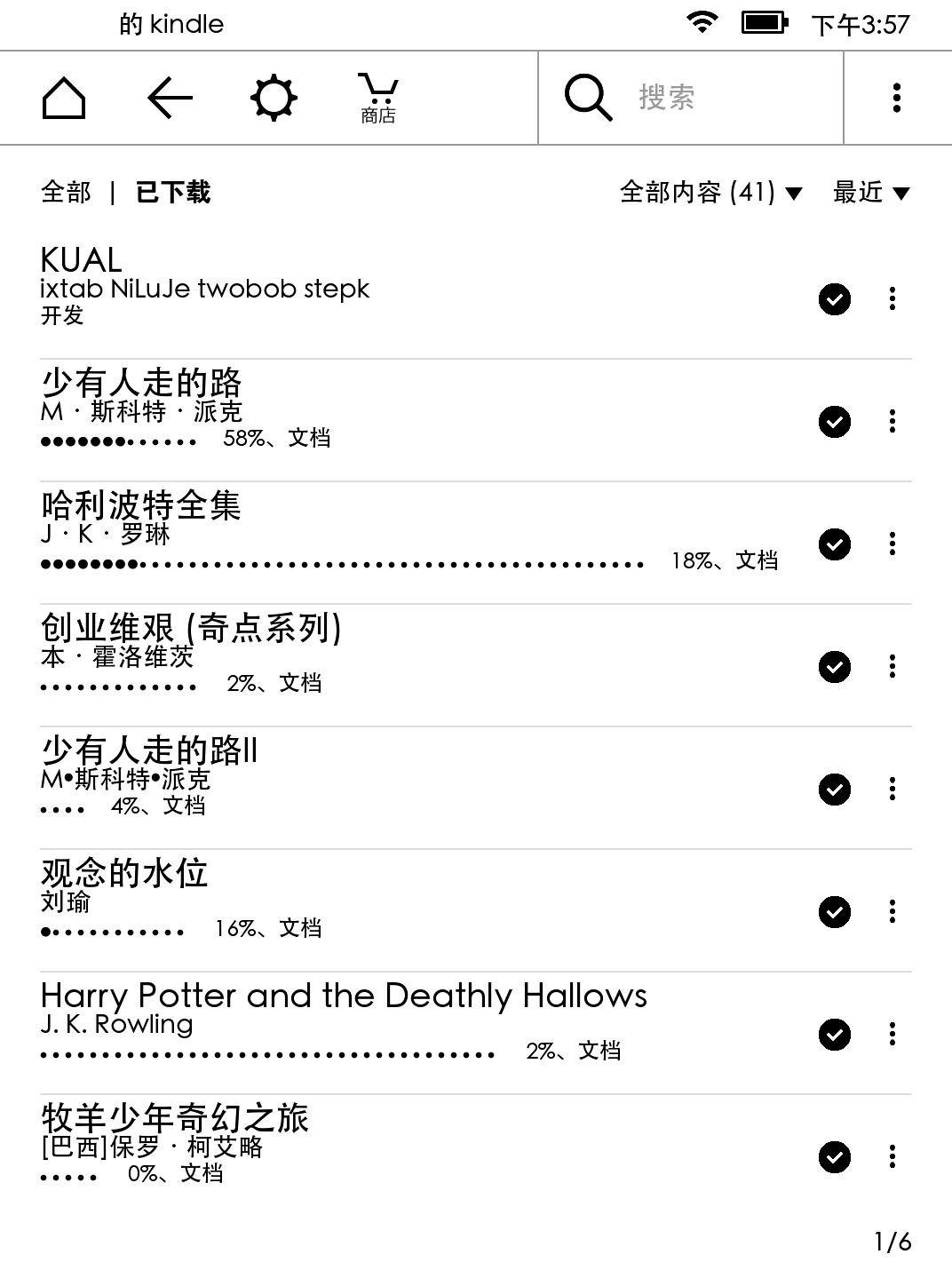
Task: Open 哈利波特全集 by J·K·罗琳
Action: coord(142,506)
